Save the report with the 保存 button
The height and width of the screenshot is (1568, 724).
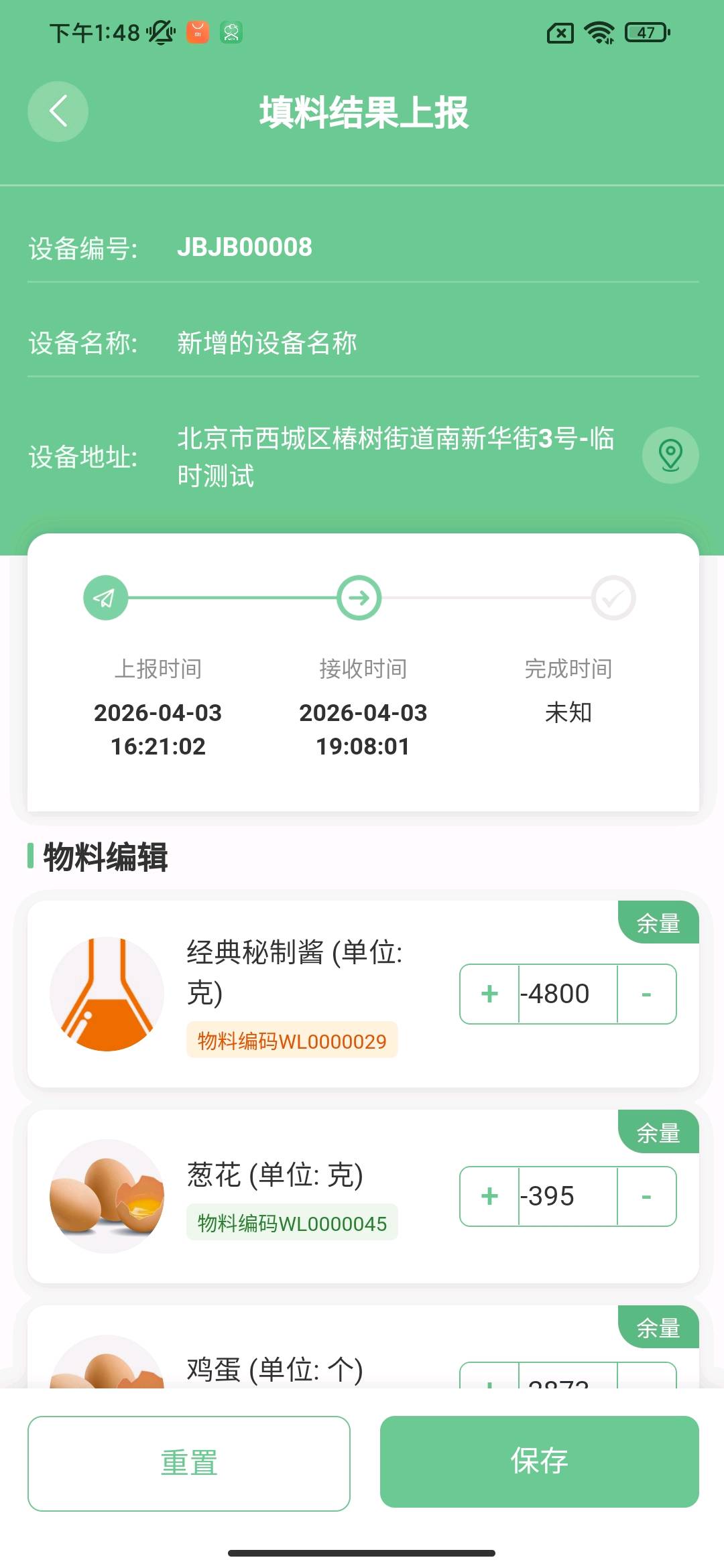point(539,1461)
